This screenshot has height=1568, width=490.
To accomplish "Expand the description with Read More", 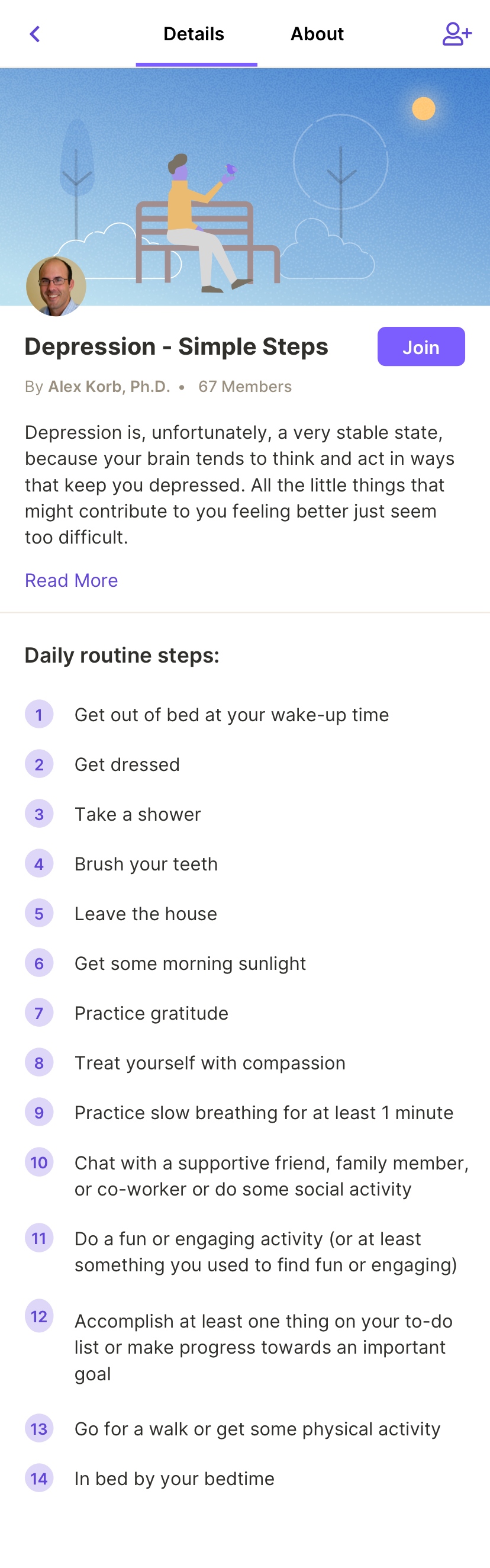I will click(x=71, y=580).
